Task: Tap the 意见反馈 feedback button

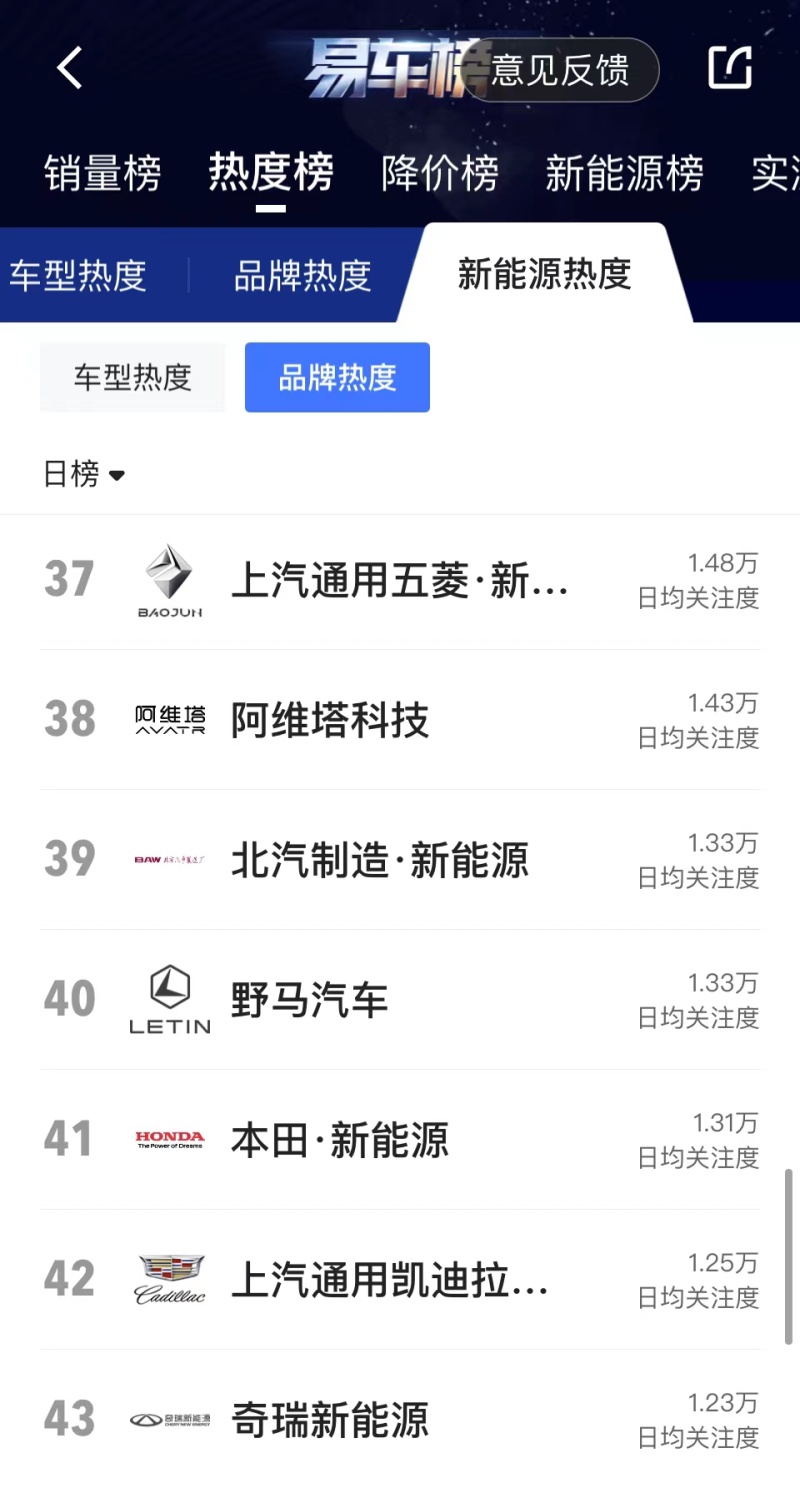Action: click(x=560, y=70)
